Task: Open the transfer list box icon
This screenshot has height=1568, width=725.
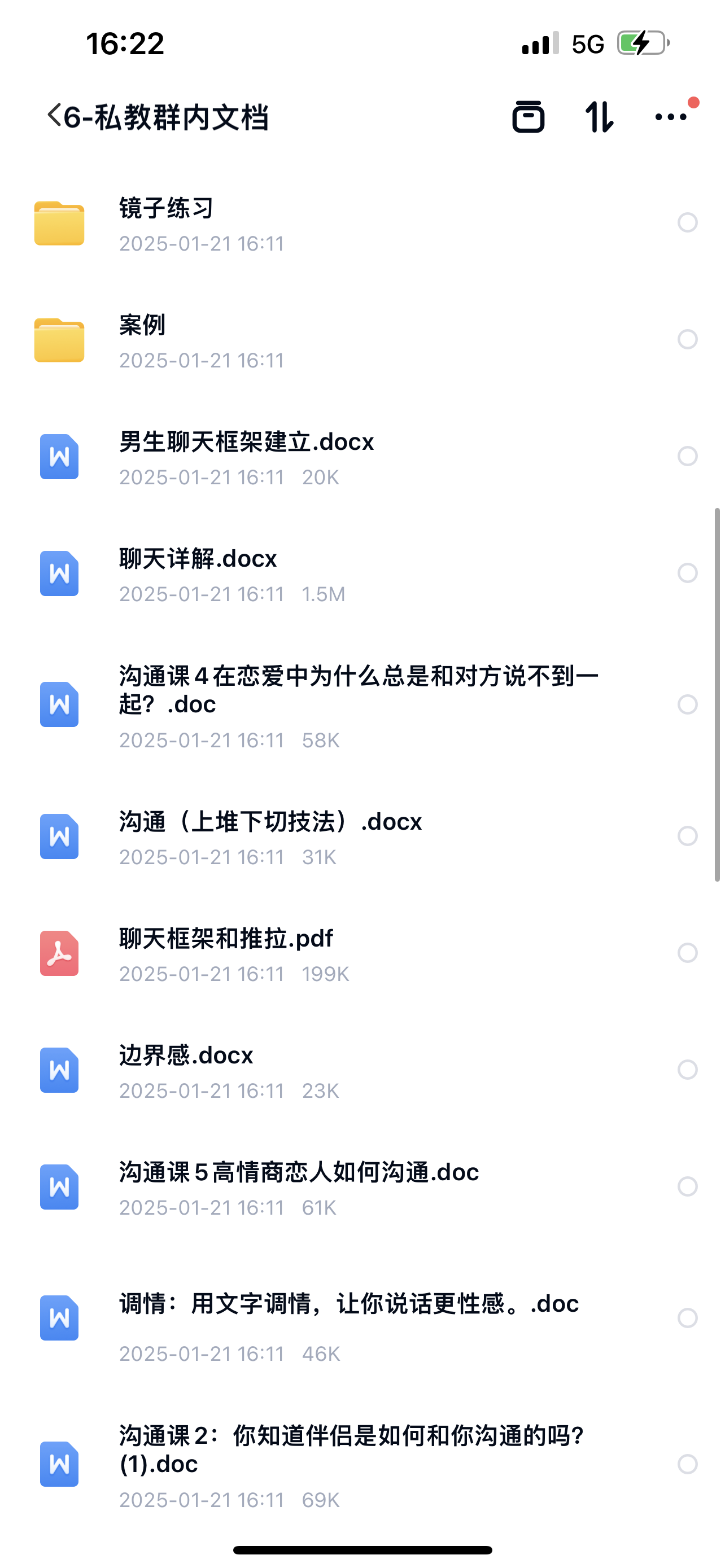Action: click(528, 116)
